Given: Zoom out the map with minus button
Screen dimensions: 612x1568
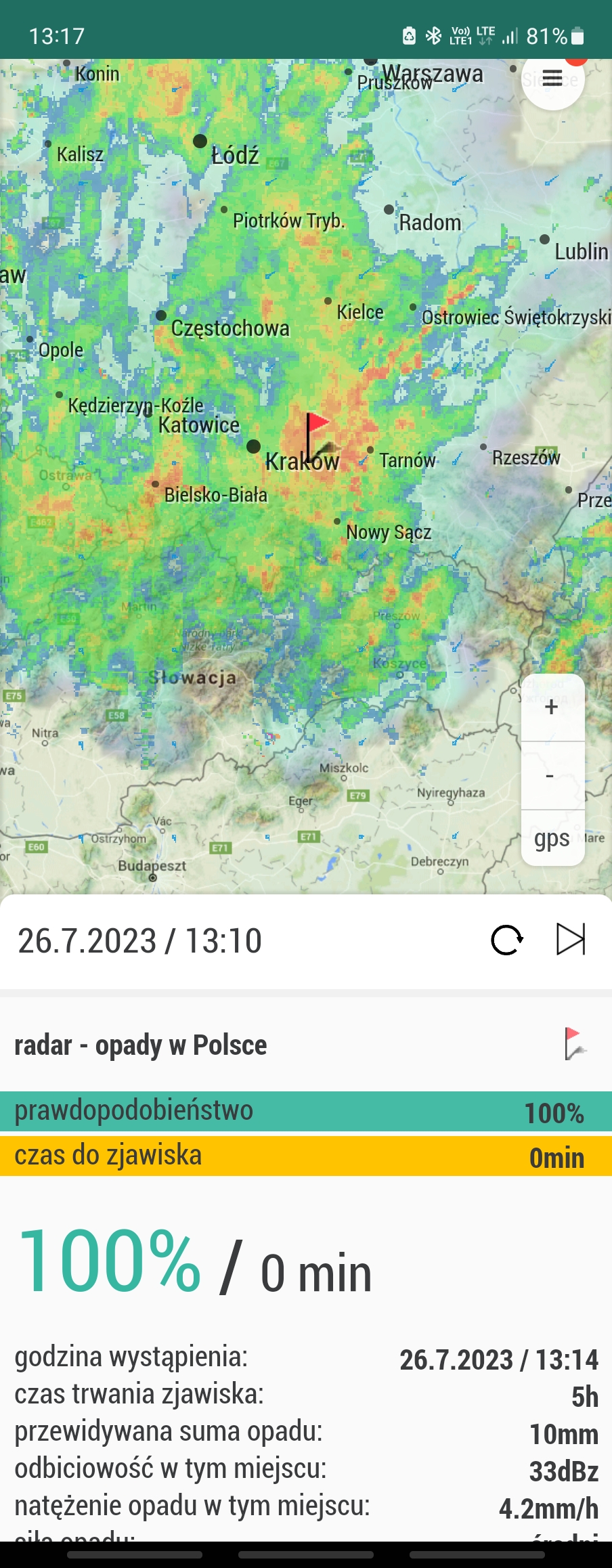Looking at the screenshot, I should coord(552,776).
